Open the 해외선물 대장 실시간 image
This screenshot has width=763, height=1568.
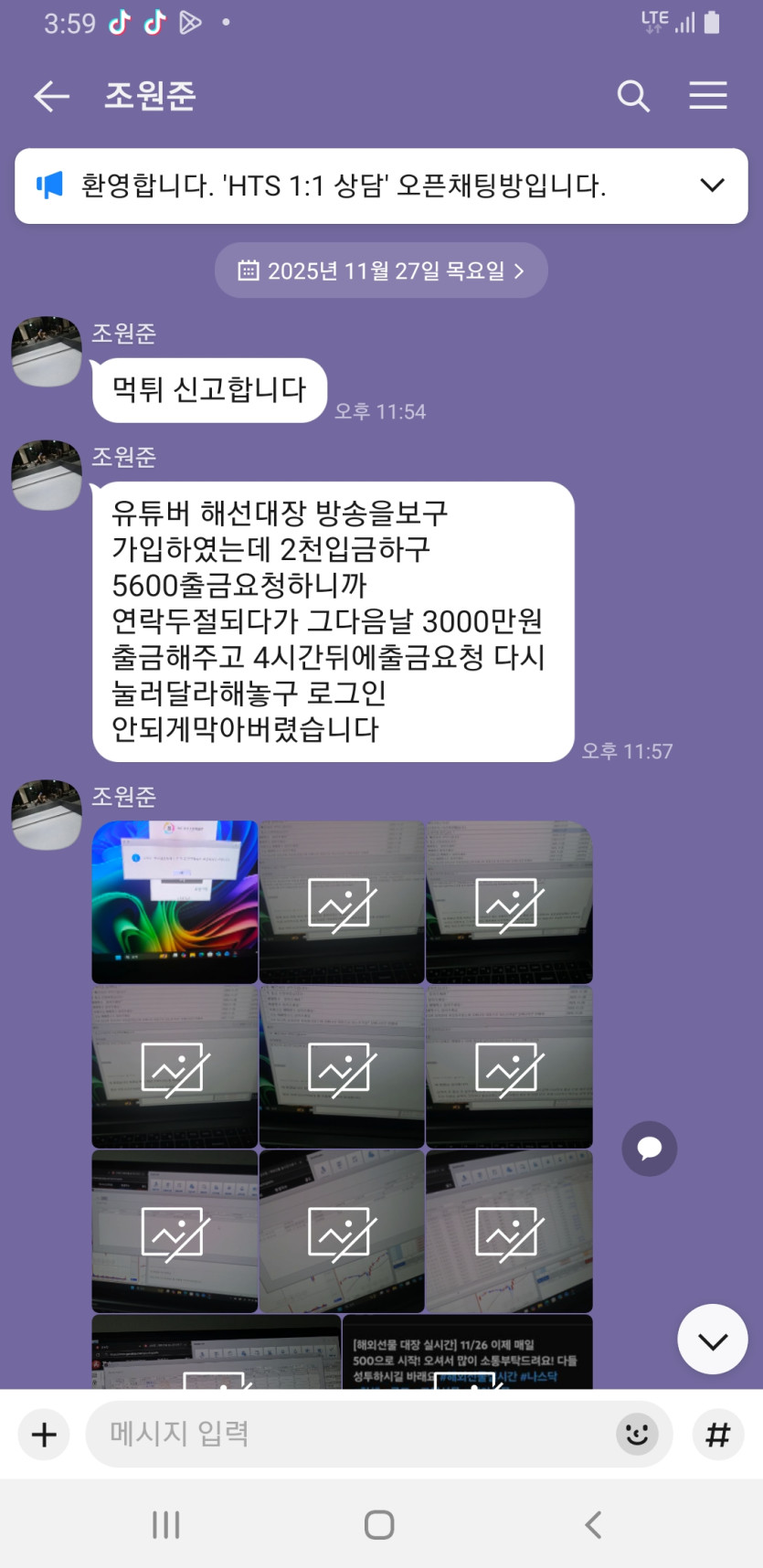coord(467,1352)
